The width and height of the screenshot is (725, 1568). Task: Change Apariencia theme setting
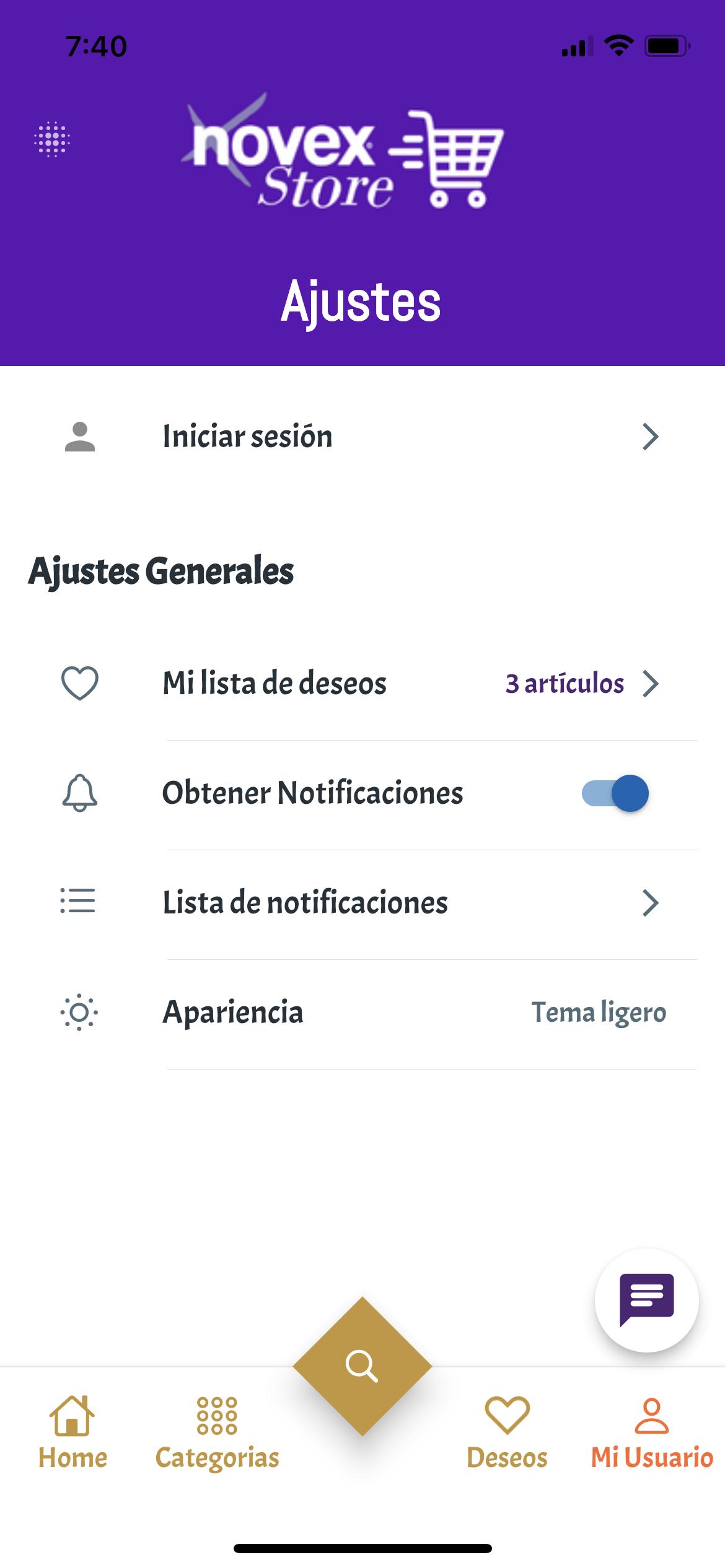click(x=362, y=1013)
